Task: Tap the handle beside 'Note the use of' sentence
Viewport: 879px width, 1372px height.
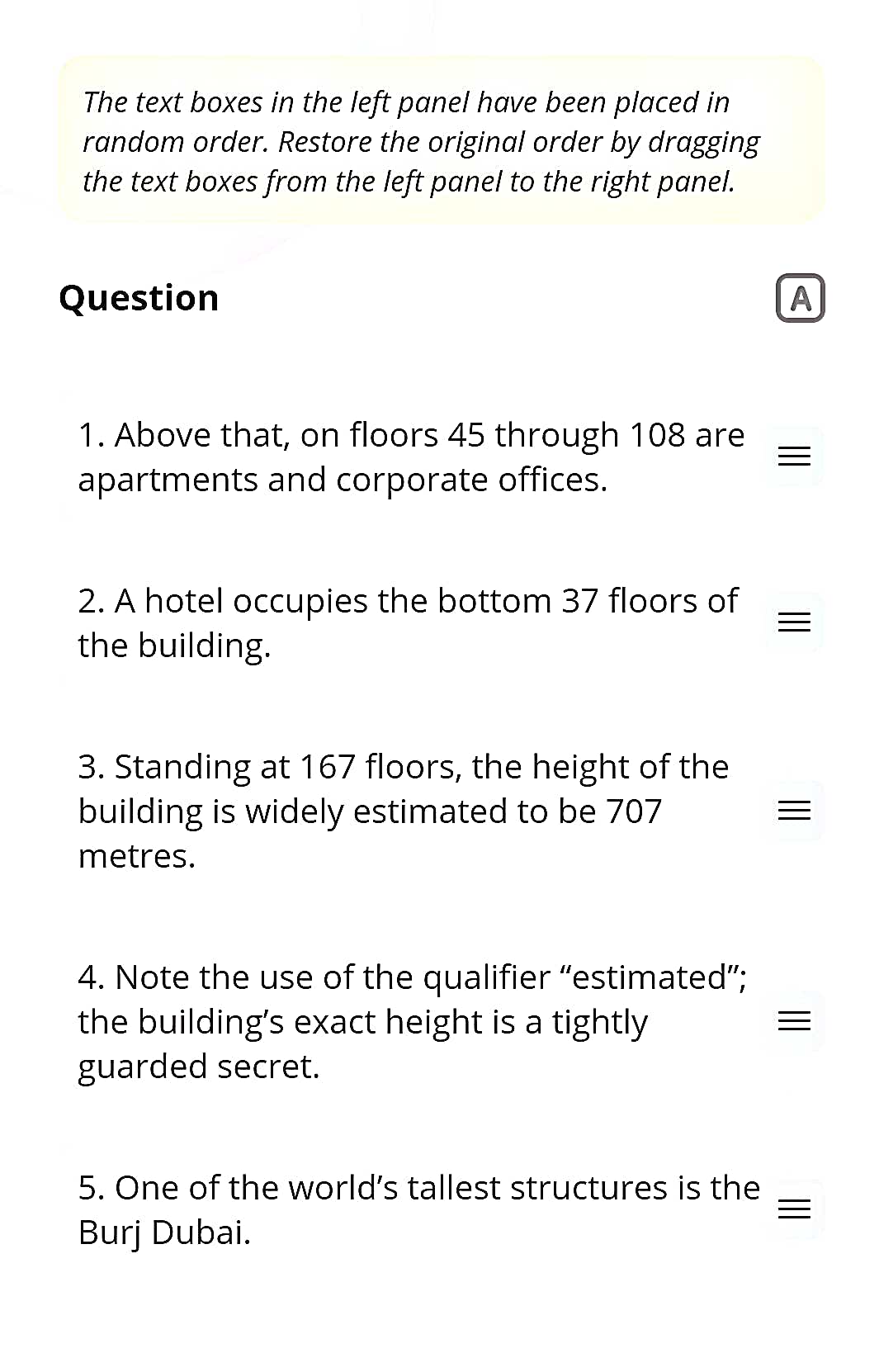Action: 794,1021
